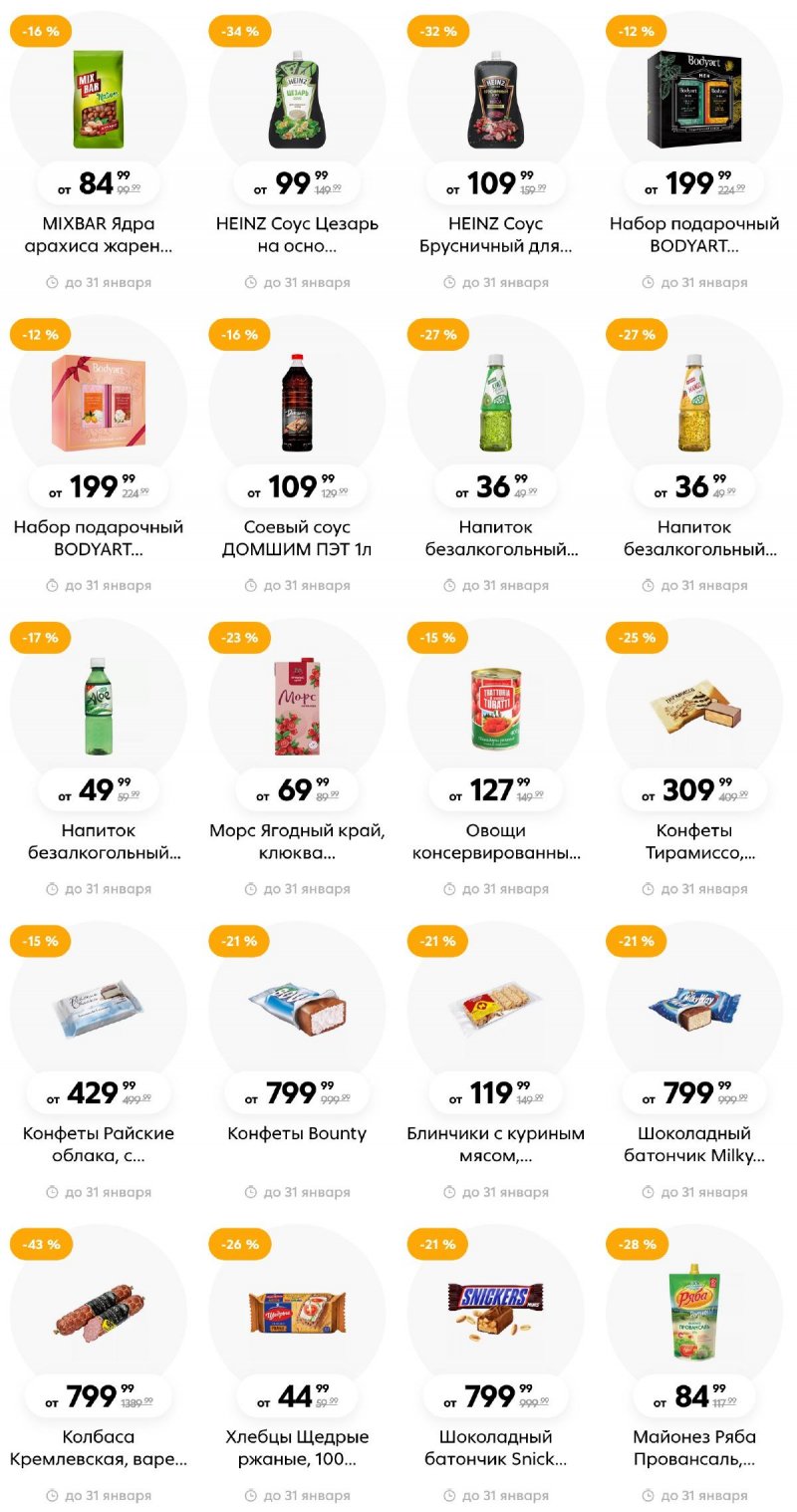Image resolution: width=797 pixels, height=1512 pixels.
Task: Open Овощи консервированные canned tomatoes card
Action: [495, 706]
